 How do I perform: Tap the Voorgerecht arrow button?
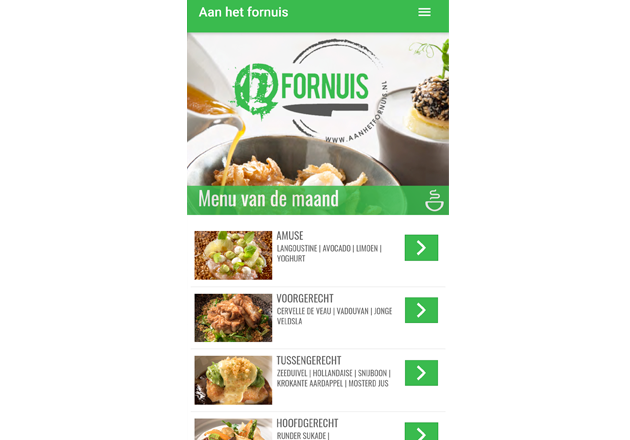click(x=421, y=310)
